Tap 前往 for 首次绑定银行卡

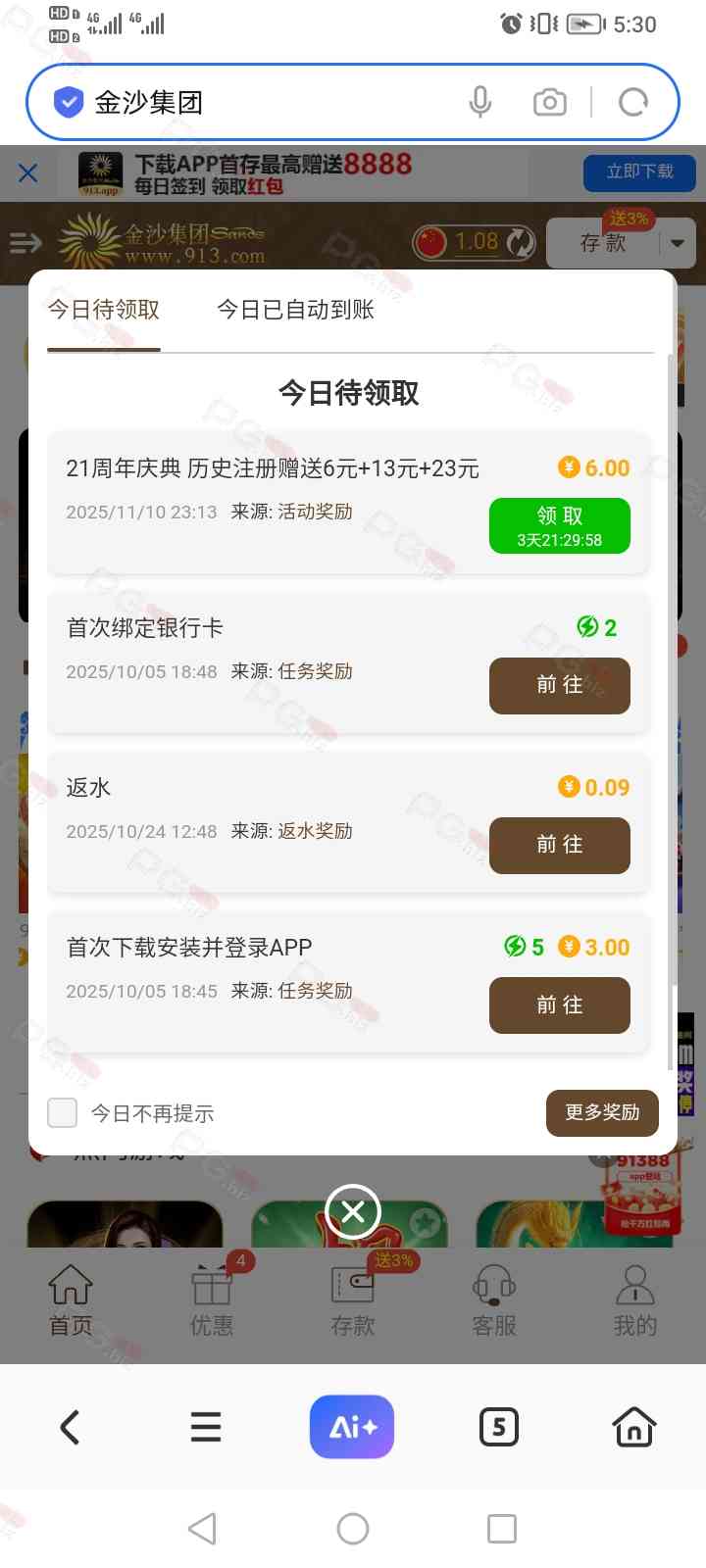[x=559, y=685]
